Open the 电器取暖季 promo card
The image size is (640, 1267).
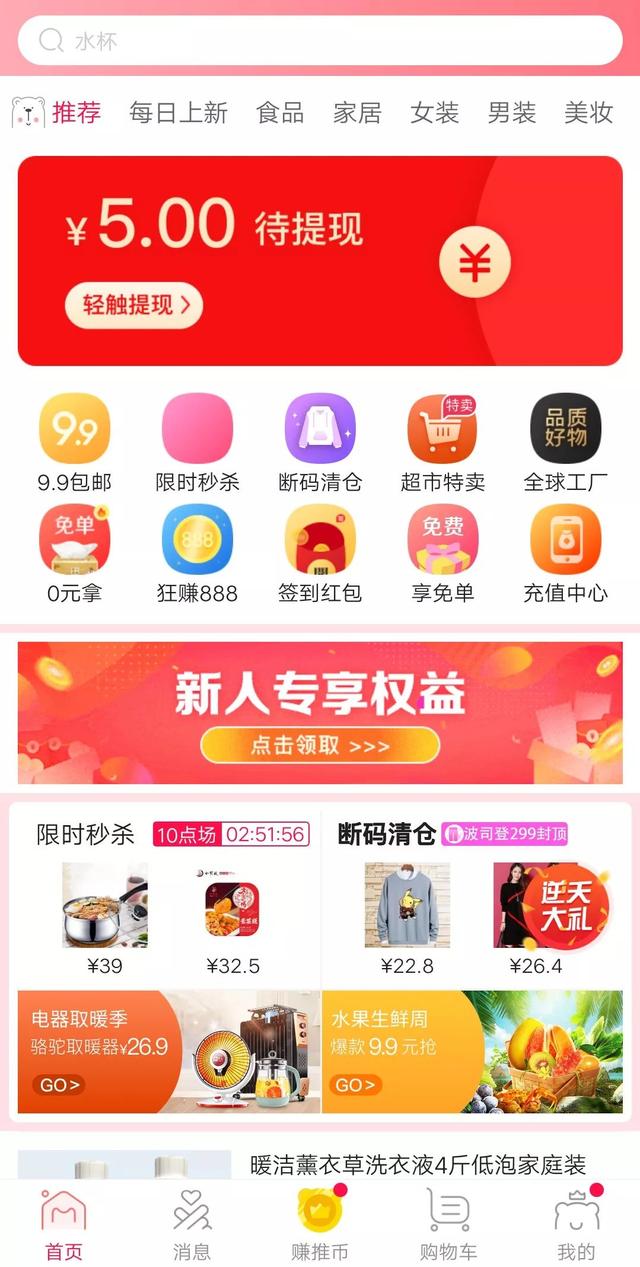(168, 1052)
